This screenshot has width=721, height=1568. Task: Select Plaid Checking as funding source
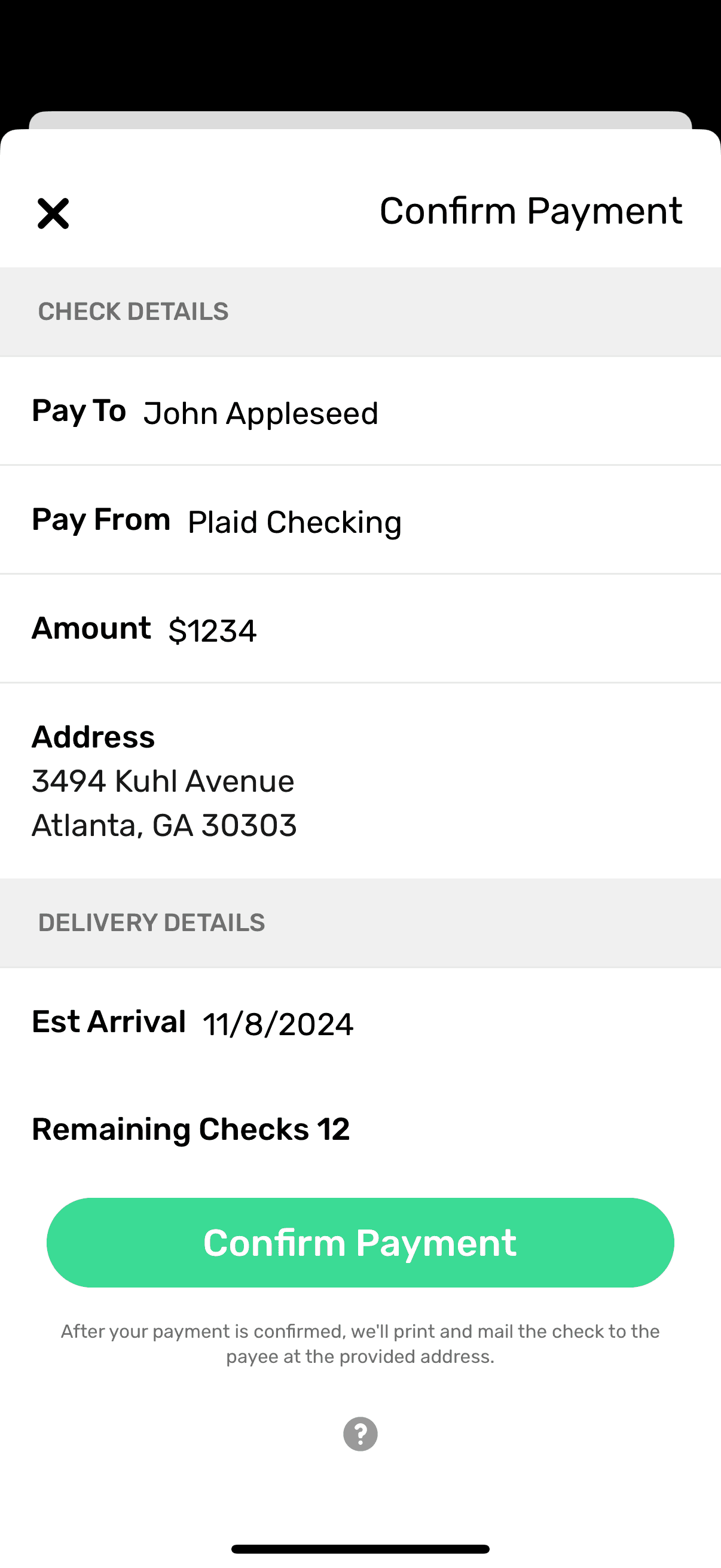pyautogui.click(x=360, y=520)
